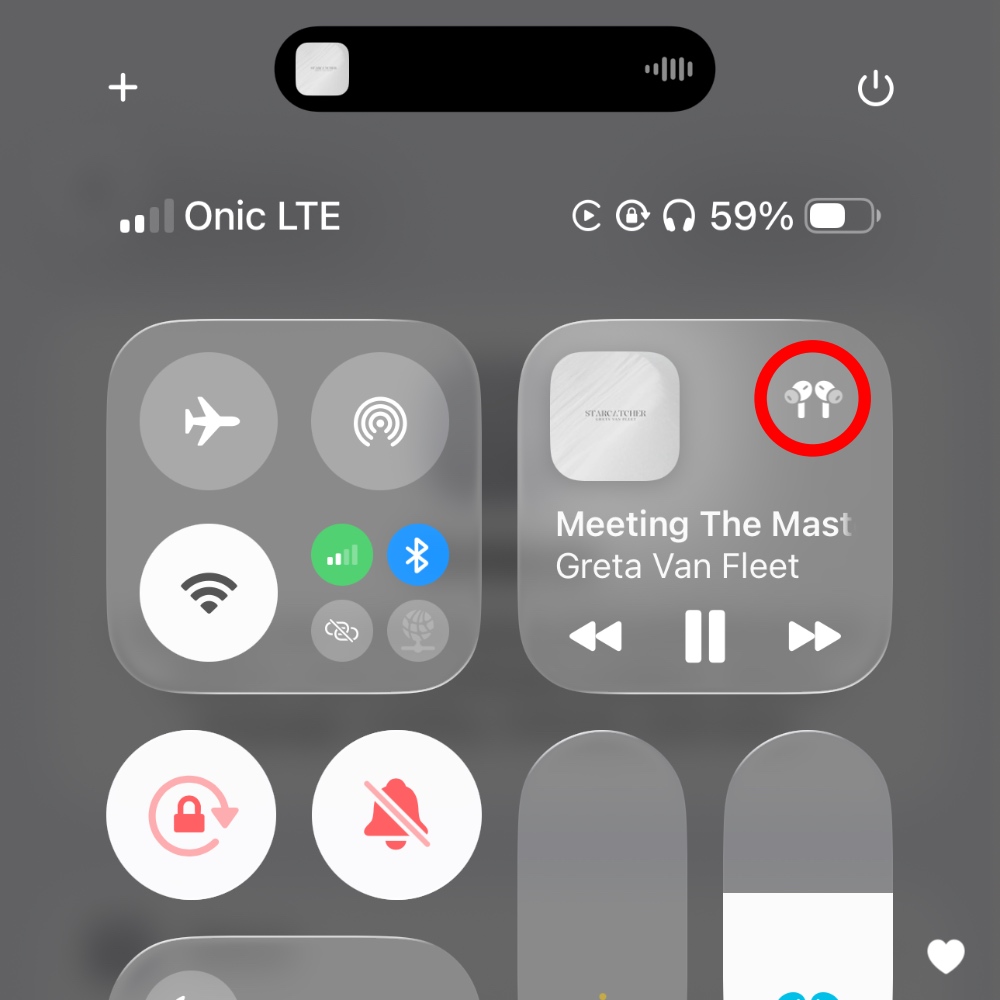The width and height of the screenshot is (1000, 1000).
Task: Open AirPods audio output picker
Action: coord(812,398)
